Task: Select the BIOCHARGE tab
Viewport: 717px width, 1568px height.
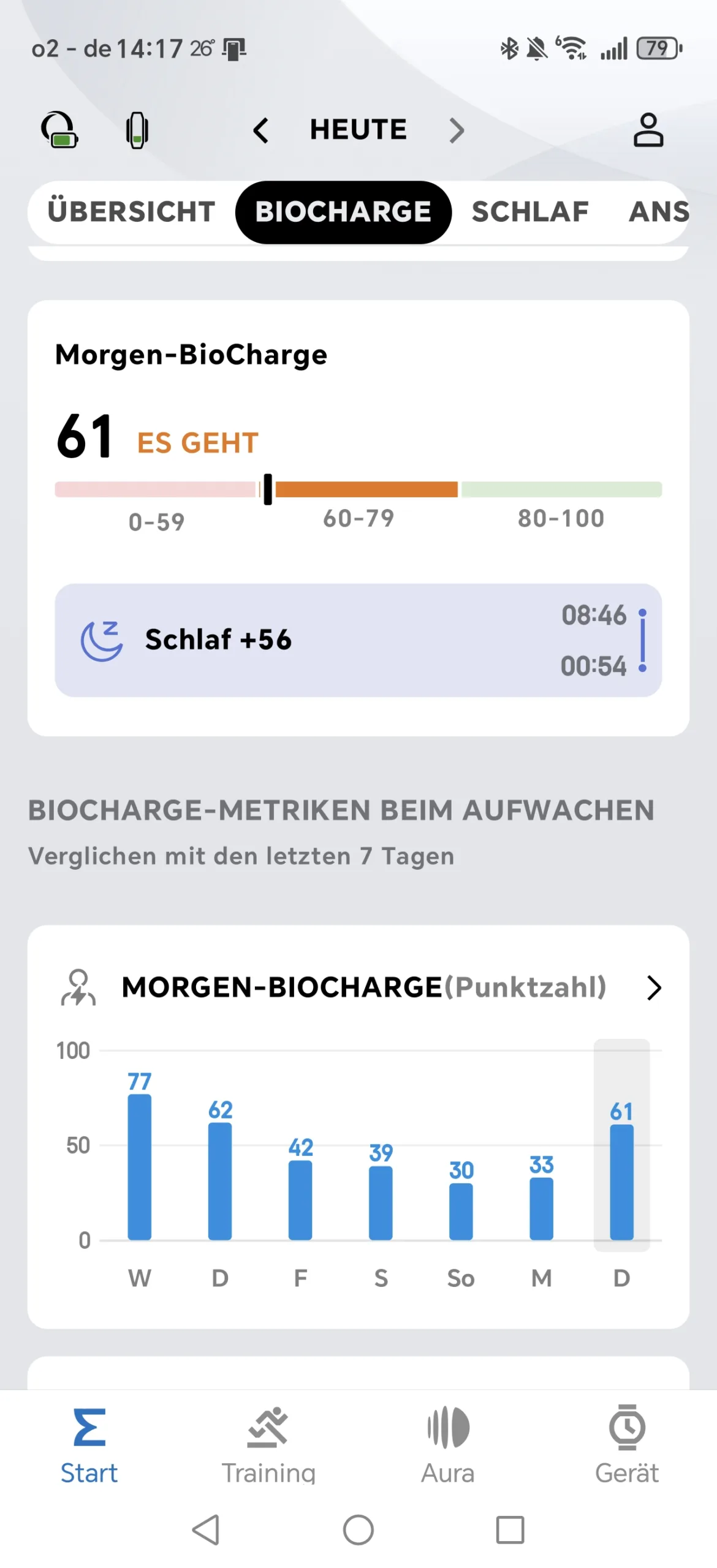Action: (343, 212)
